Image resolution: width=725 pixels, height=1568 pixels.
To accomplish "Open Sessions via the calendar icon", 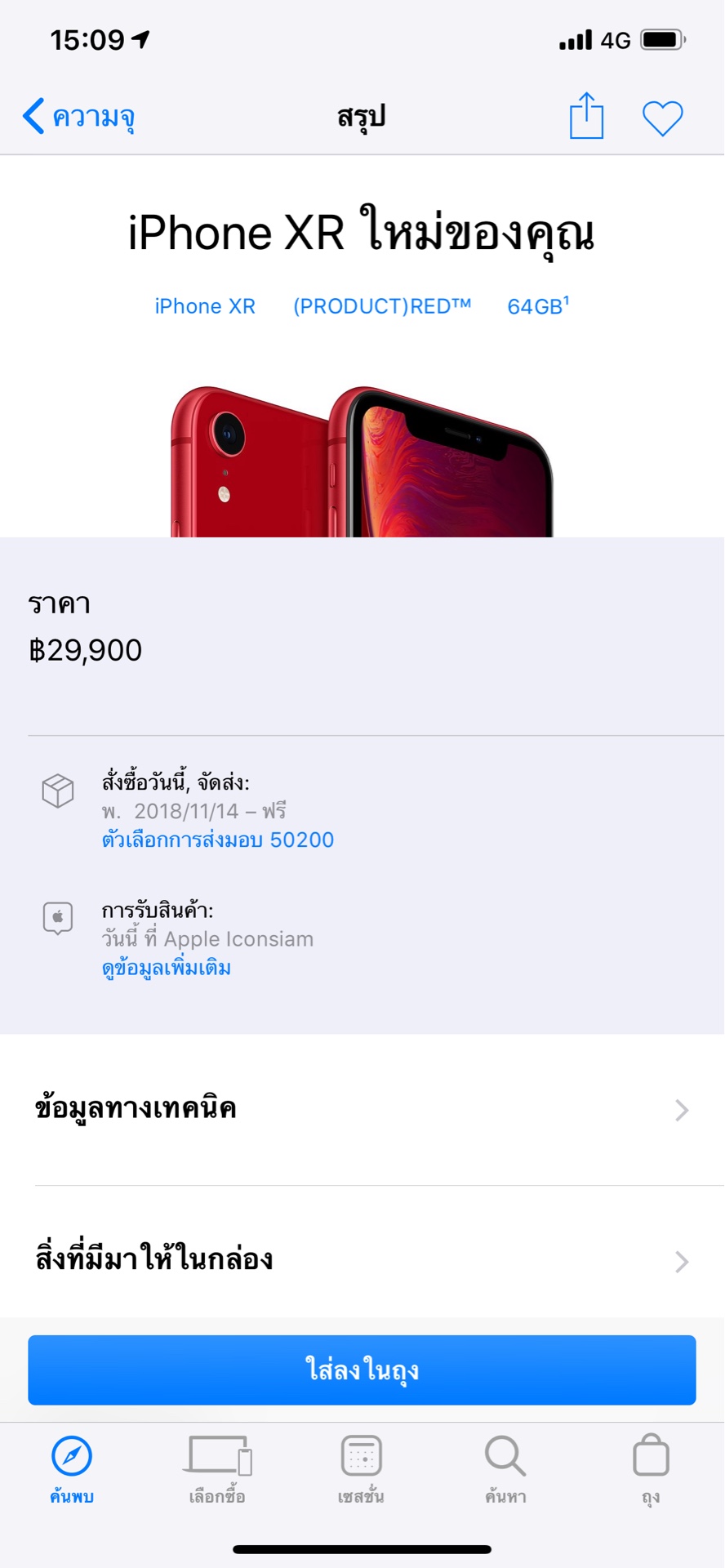I will 362,1462.
